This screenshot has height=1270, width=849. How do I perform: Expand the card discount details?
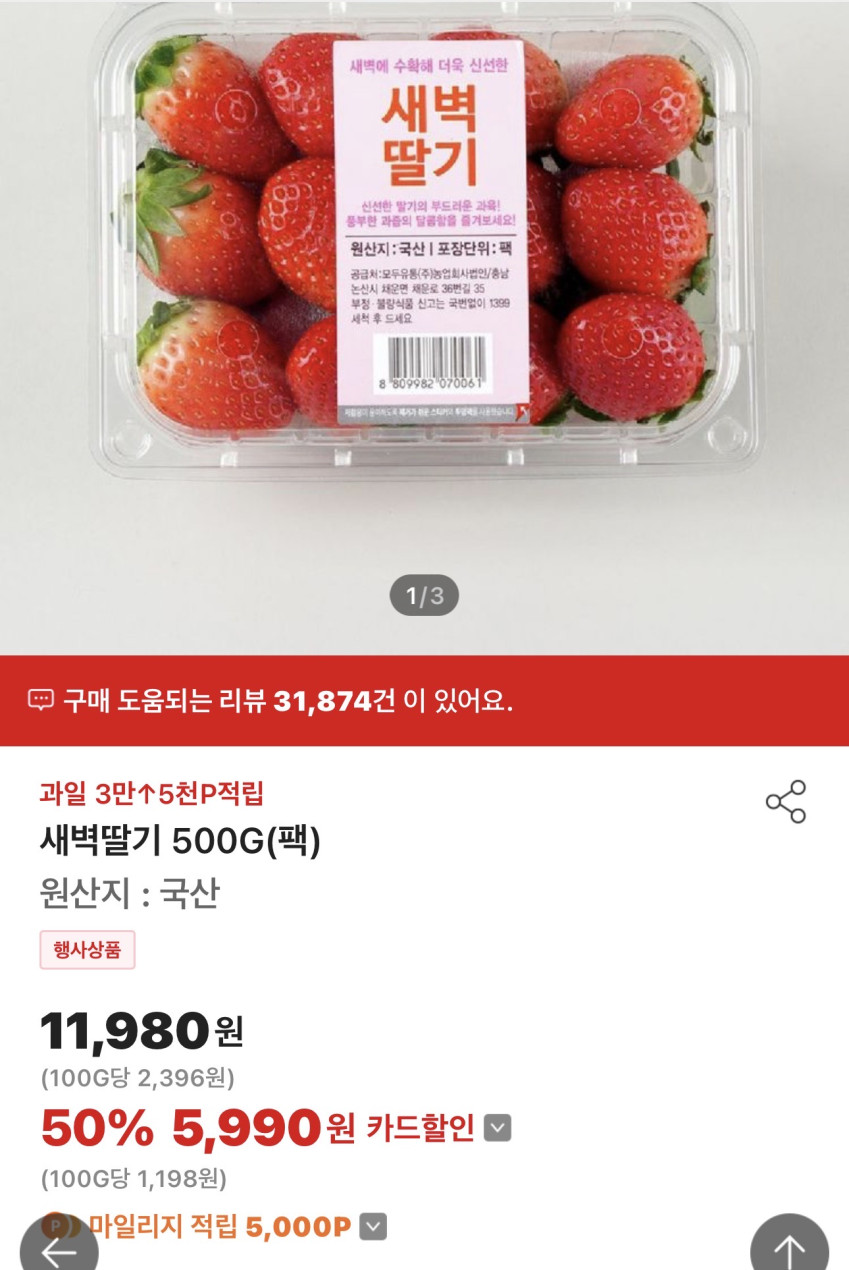pyautogui.click(x=497, y=1128)
